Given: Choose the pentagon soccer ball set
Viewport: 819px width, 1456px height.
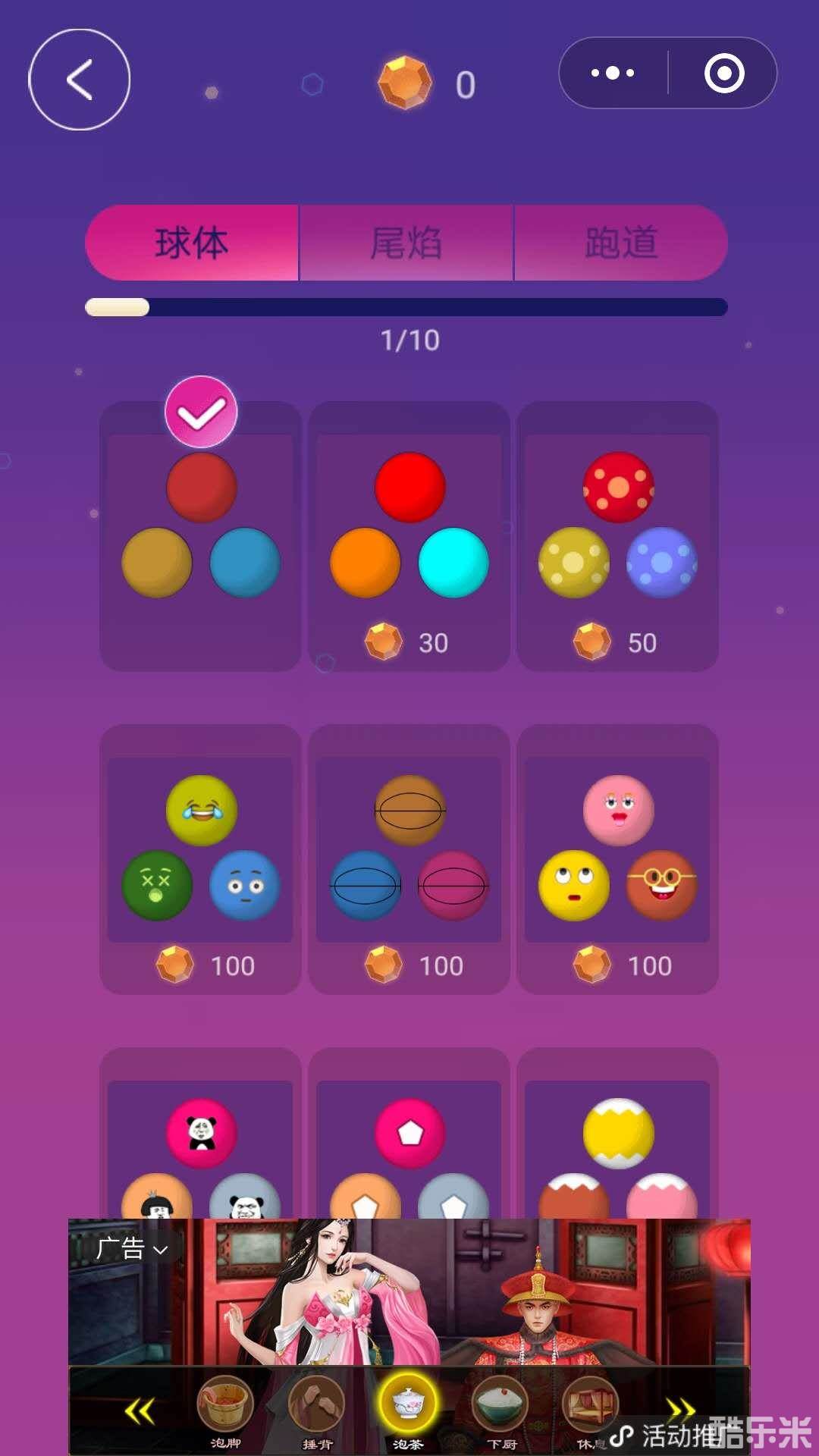Looking at the screenshot, I should pos(409,1137).
